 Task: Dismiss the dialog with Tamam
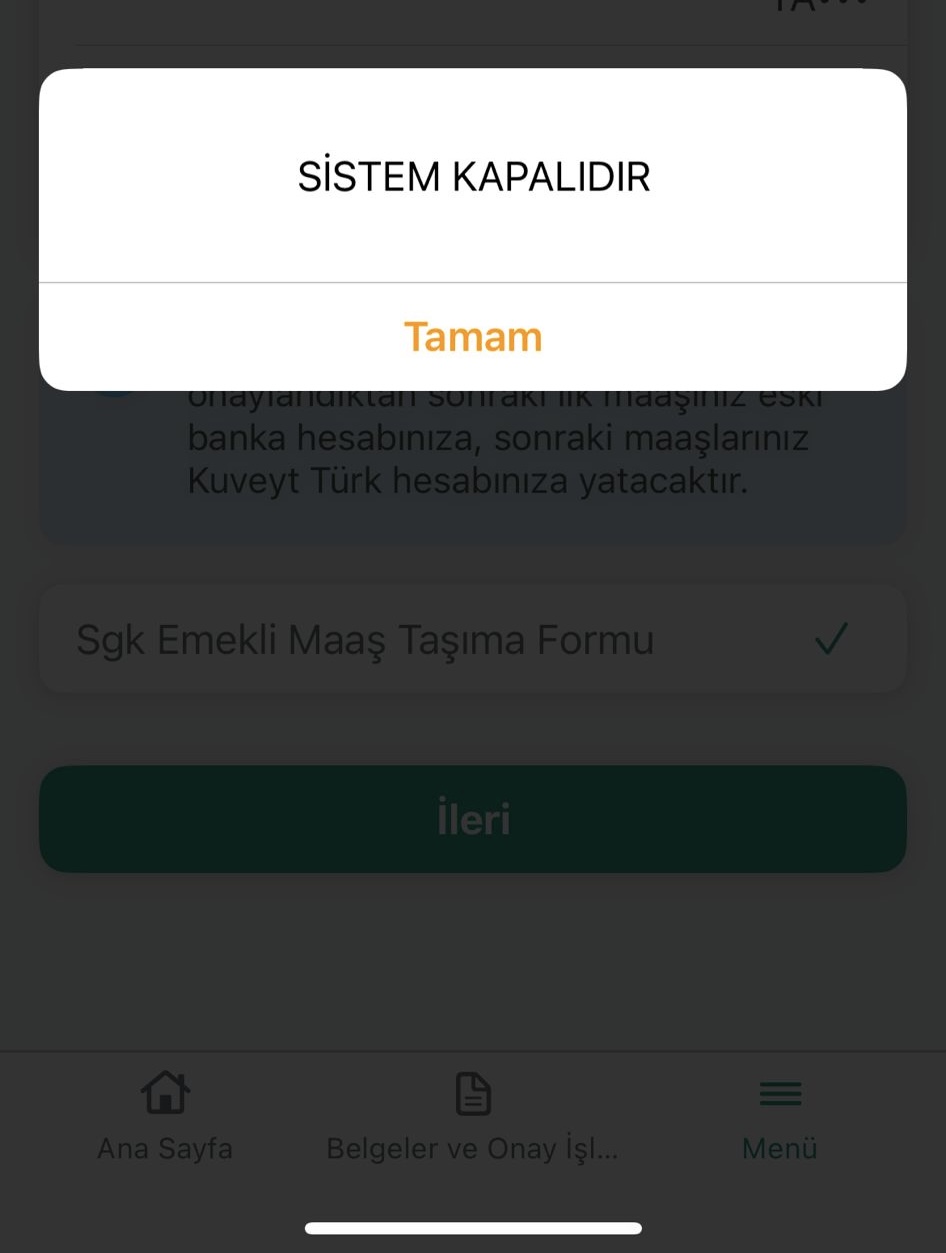click(x=473, y=337)
